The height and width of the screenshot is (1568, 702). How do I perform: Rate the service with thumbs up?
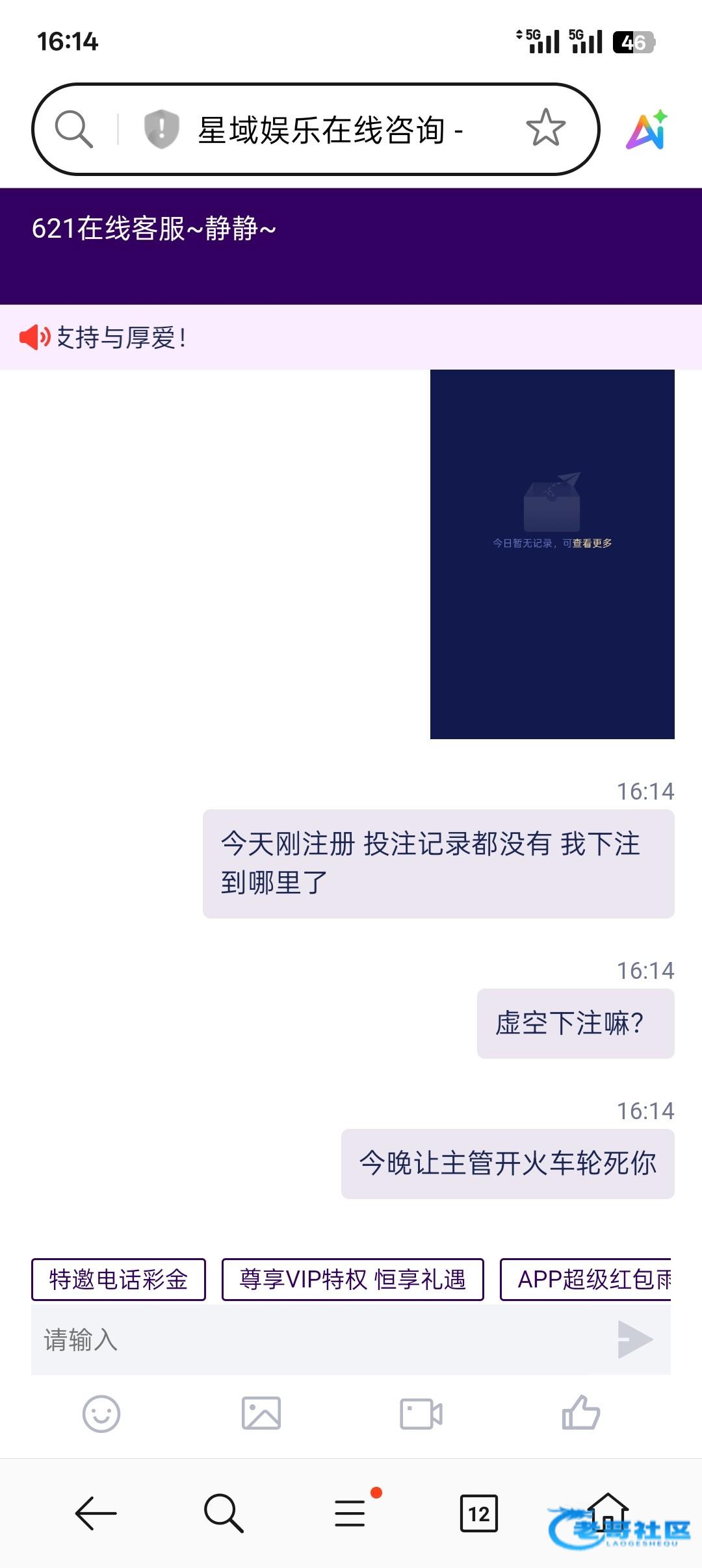tap(580, 1413)
